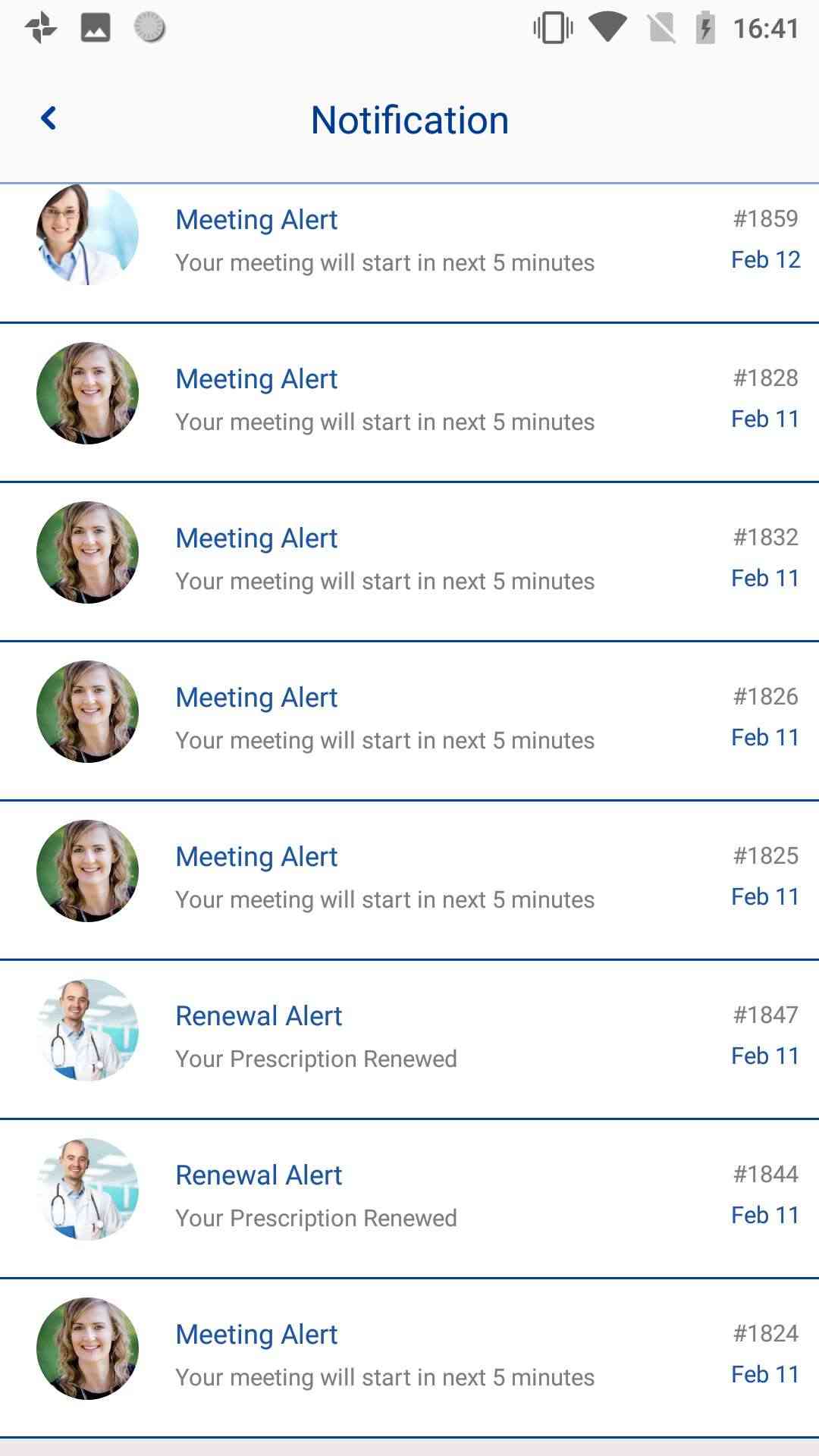Screen dimensions: 819x1456
Task: Select Meeting Alert numbered #1832
Action: pyautogui.click(x=409, y=560)
